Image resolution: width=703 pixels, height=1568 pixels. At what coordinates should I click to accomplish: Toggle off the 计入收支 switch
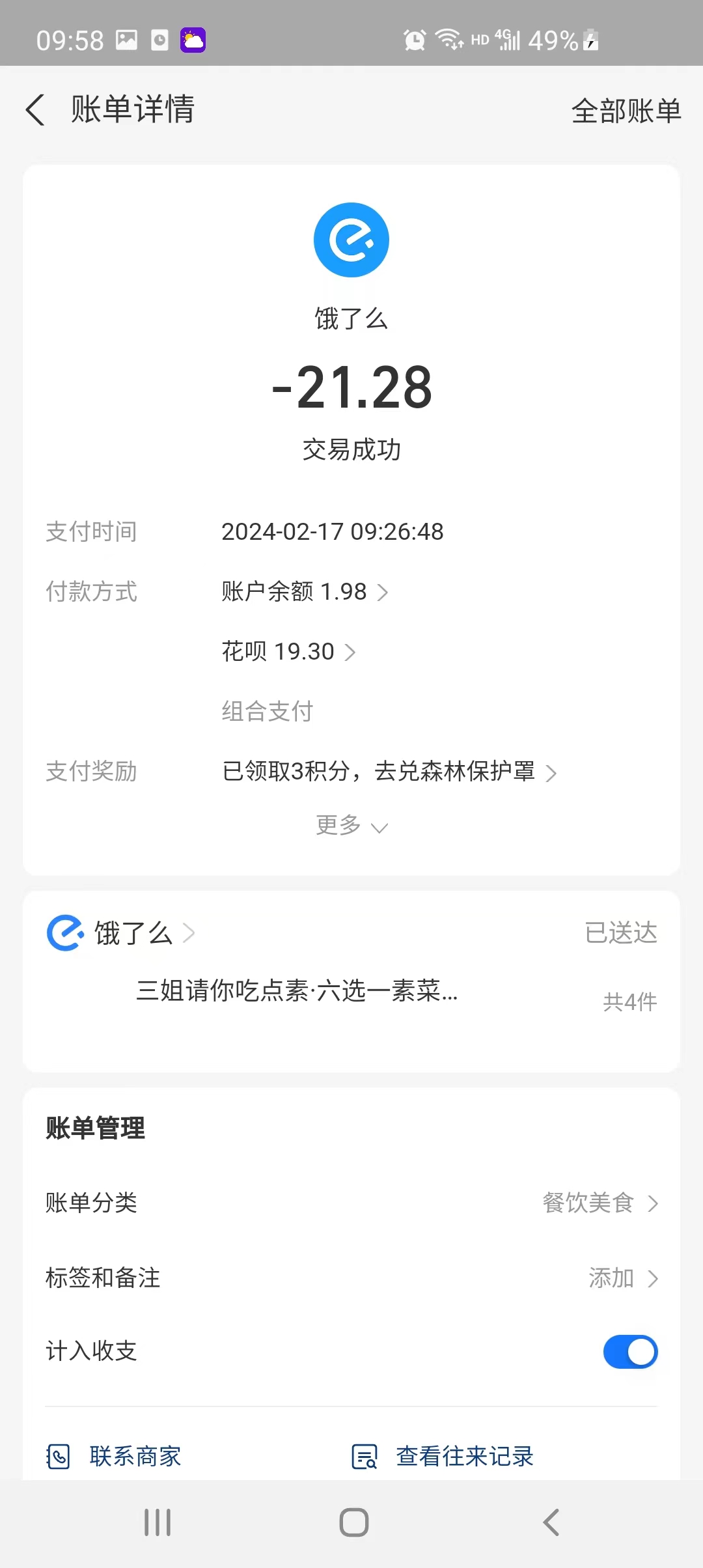point(629,1352)
